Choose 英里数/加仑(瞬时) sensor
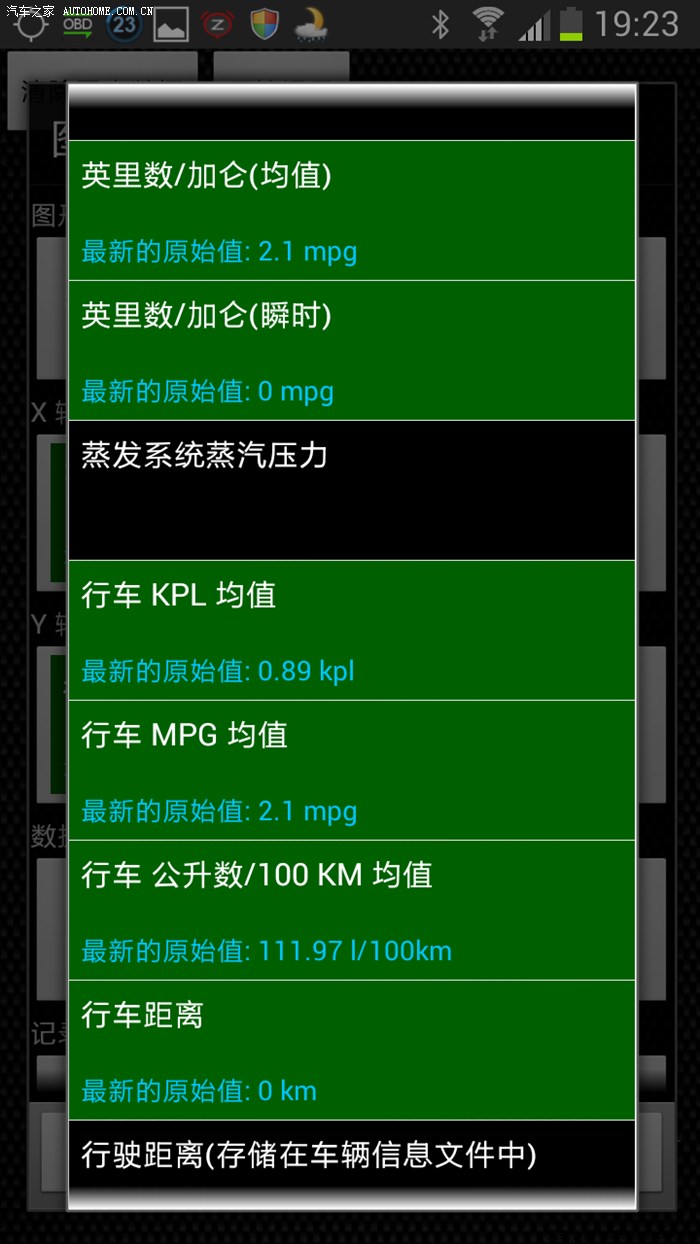Screen dimensions: 700x1244 pos(351,351)
